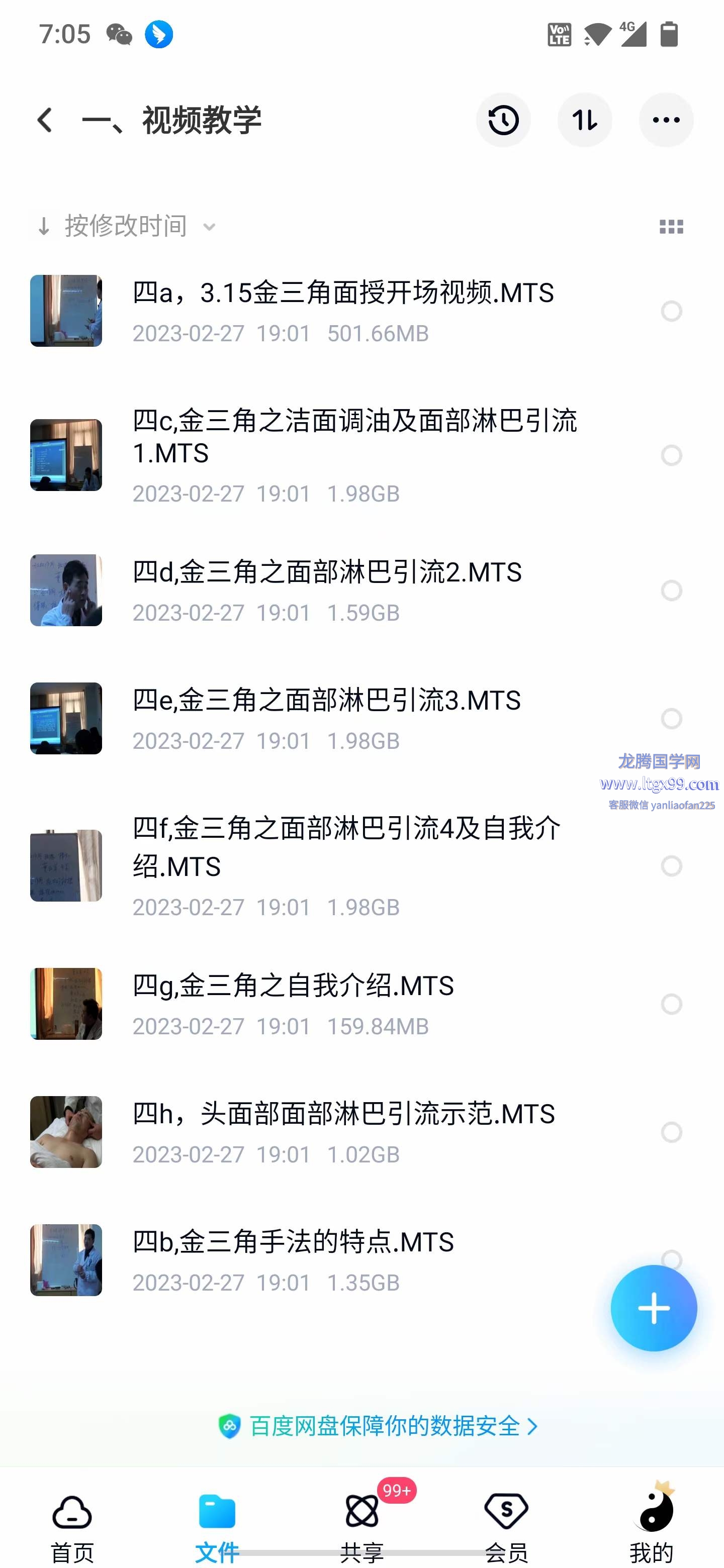Expand the 按修改时间 sort dropdown
Image resolution: width=724 pixels, height=1568 pixels.
125,227
